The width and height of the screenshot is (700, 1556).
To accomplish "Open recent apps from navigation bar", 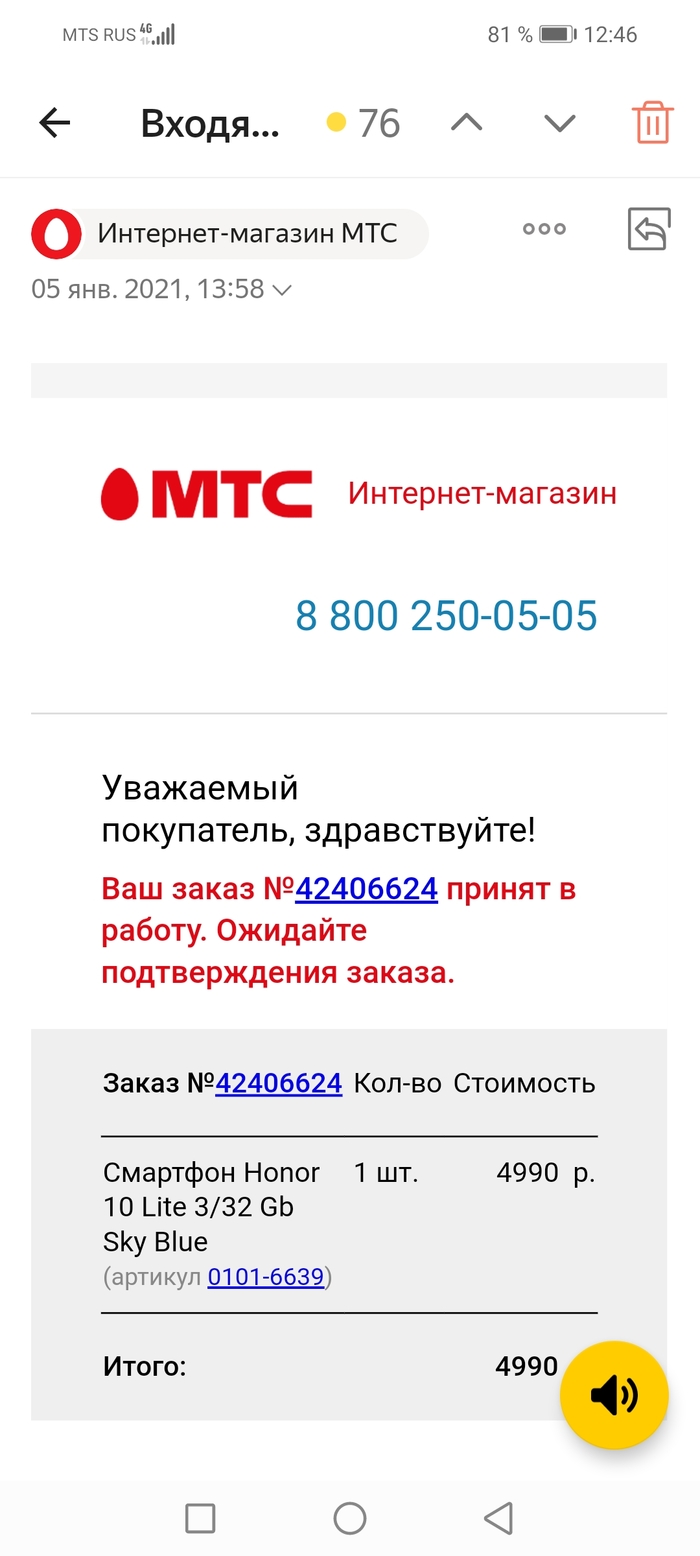I will tap(200, 1518).
